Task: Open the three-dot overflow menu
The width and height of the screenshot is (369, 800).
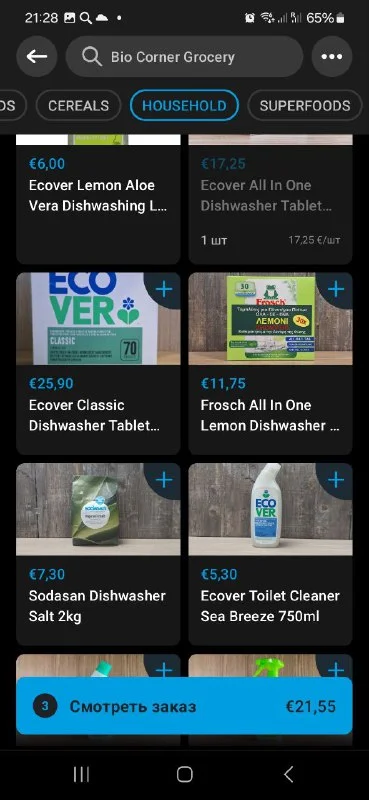Action: pos(332,57)
